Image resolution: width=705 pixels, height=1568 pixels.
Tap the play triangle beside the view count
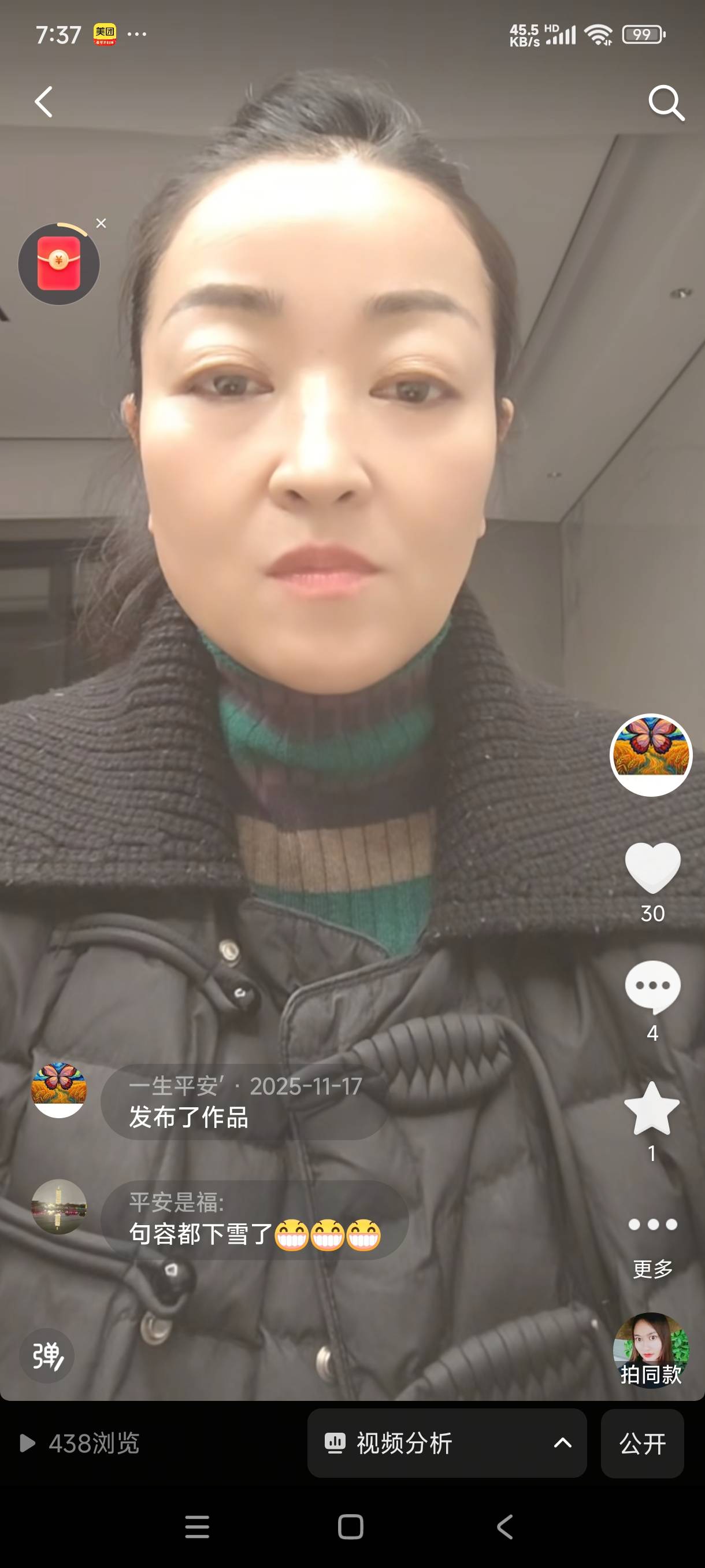[x=28, y=1443]
